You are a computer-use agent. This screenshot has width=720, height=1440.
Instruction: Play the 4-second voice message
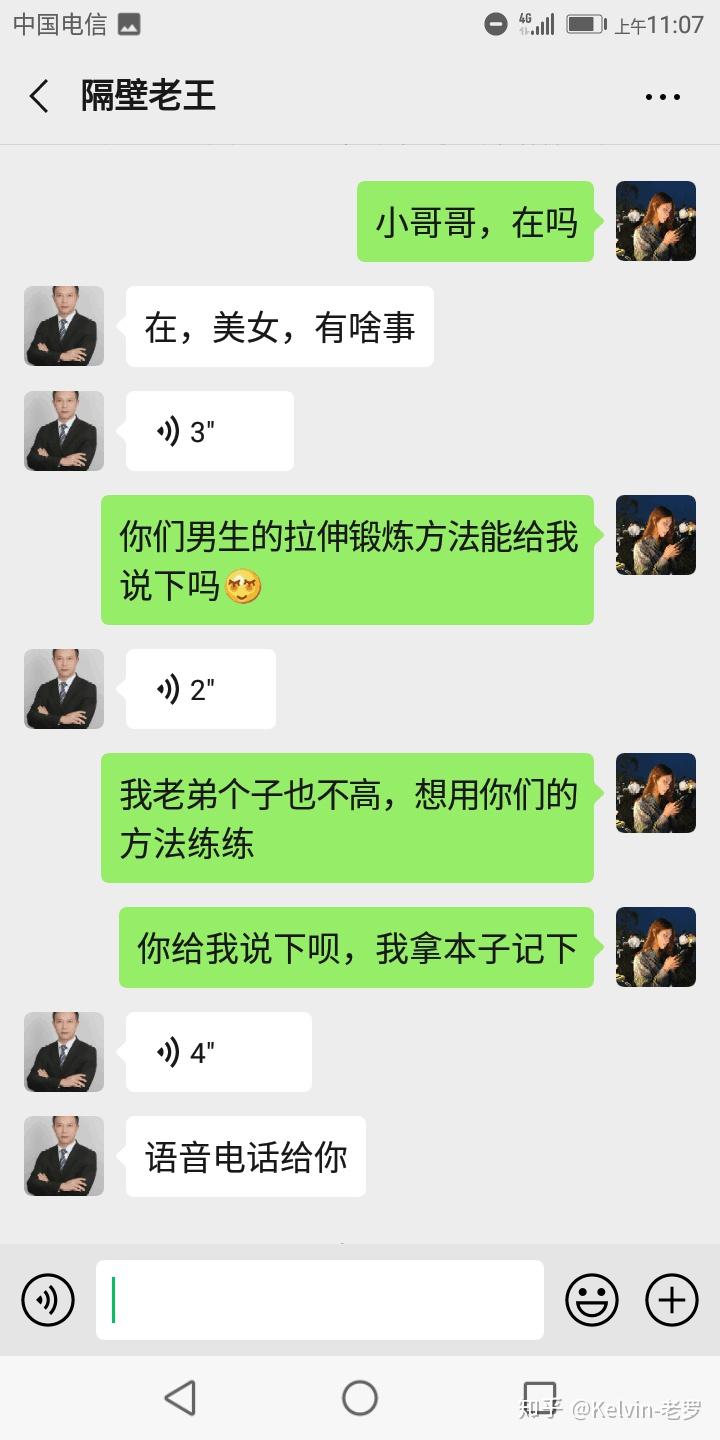[x=218, y=1052]
